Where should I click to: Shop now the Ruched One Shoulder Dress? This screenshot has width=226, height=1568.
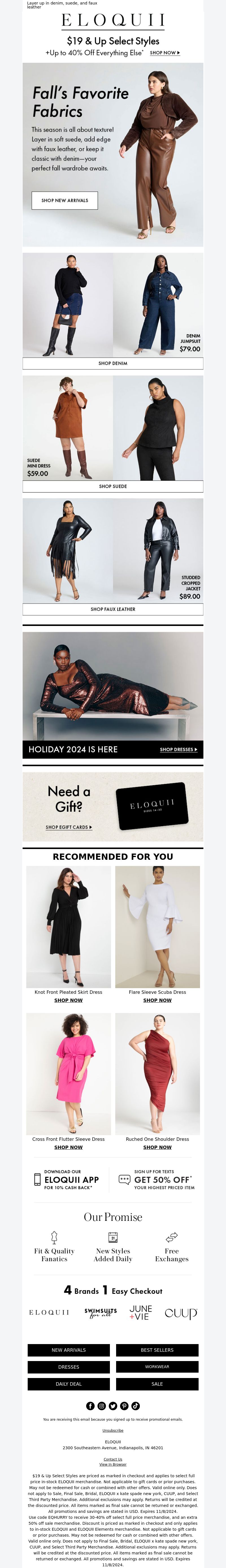click(157, 1147)
